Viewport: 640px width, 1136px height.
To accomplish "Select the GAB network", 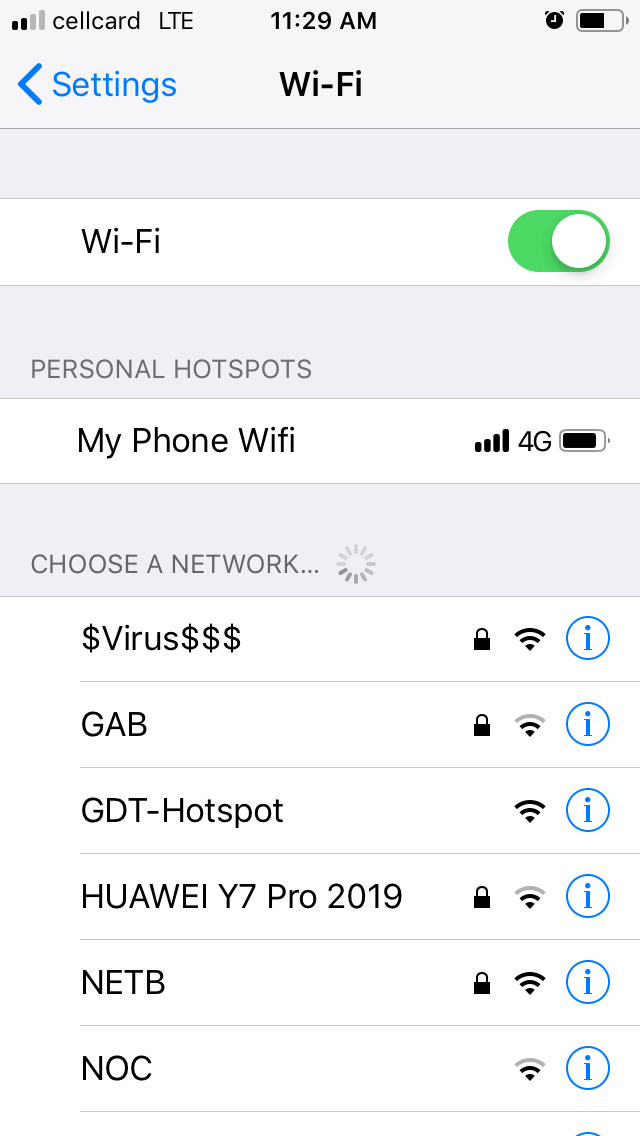I will tap(320, 724).
